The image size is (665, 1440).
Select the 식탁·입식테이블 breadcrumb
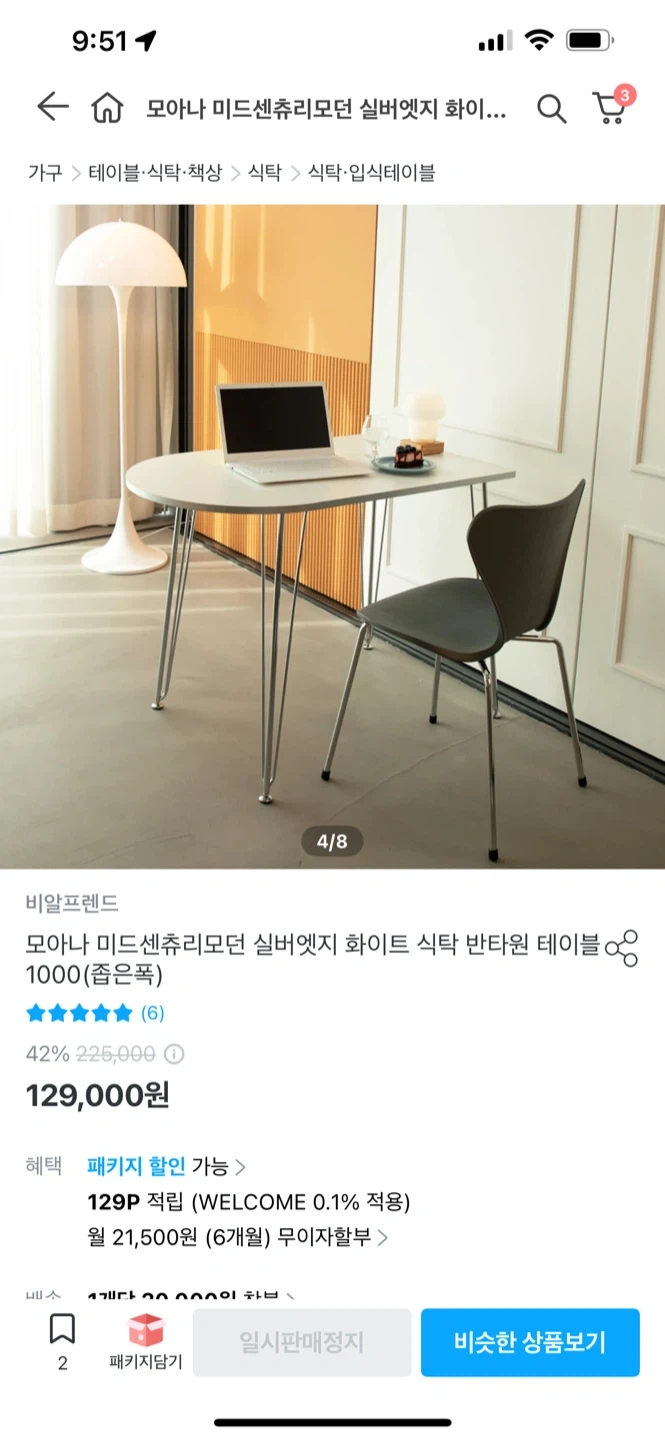click(x=371, y=173)
